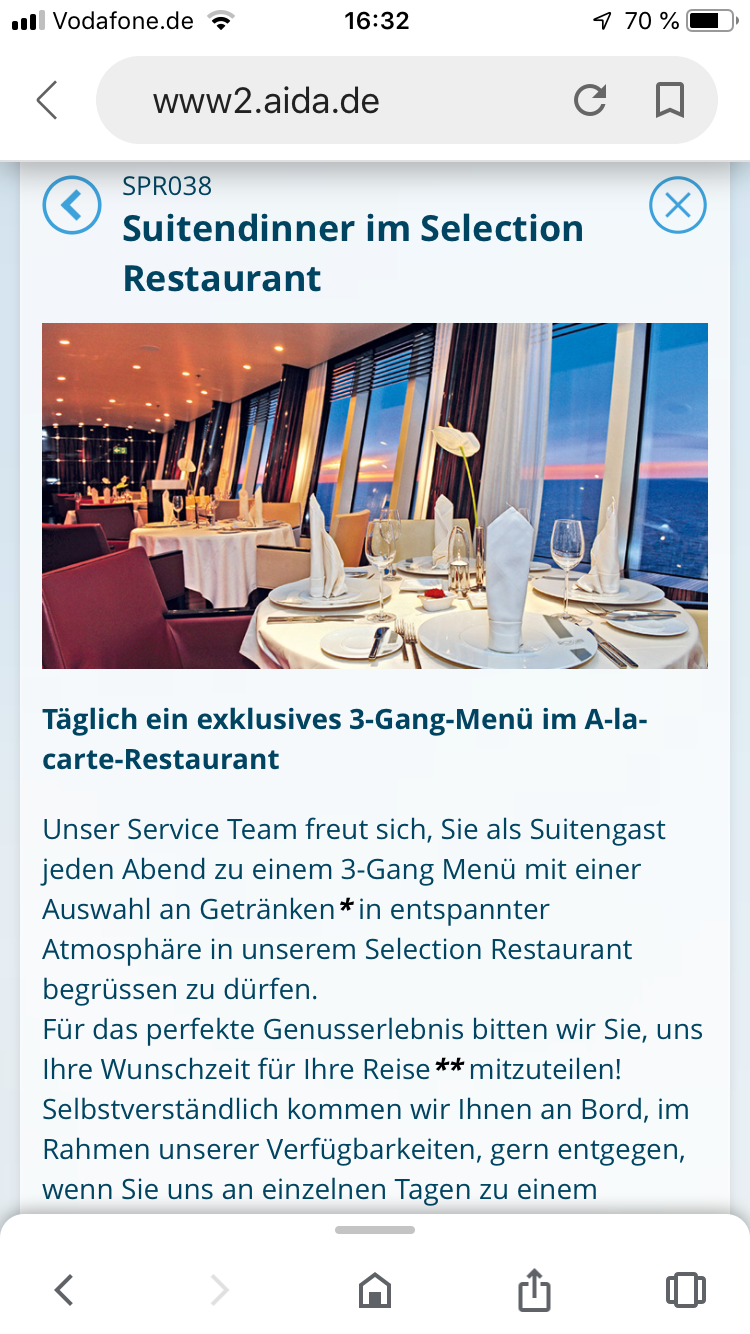Image resolution: width=750 pixels, height=1334 pixels.
Task: Bookmark this page
Action: pos(669,100)
